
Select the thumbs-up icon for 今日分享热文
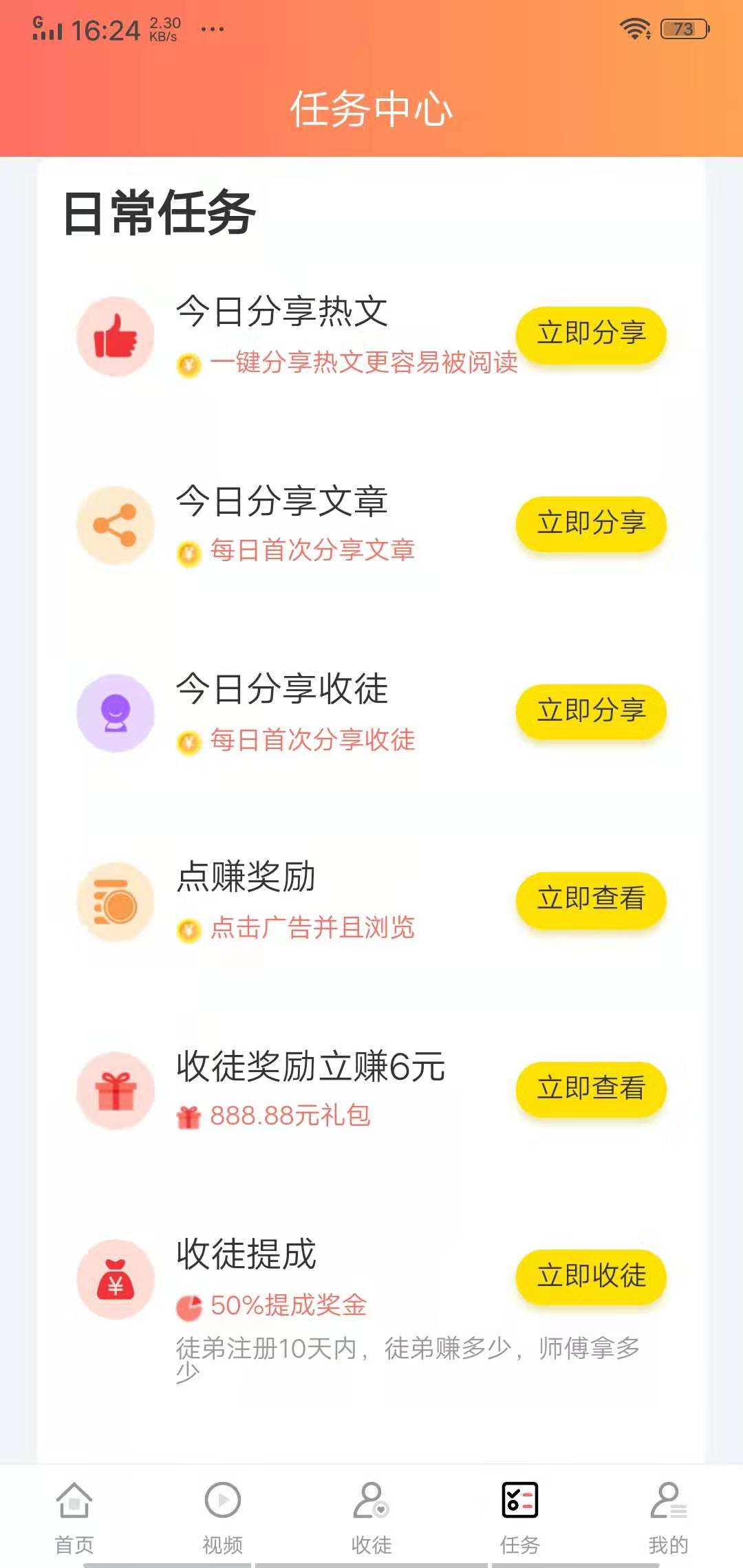point(116,335)
